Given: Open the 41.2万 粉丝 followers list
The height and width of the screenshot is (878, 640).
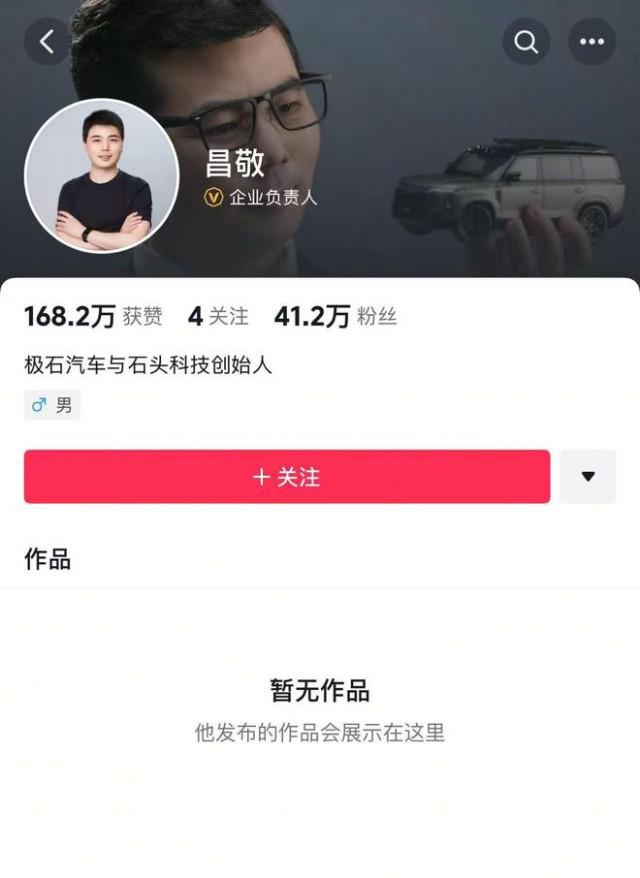Looking at the screenshot, I should coord(335,317).
